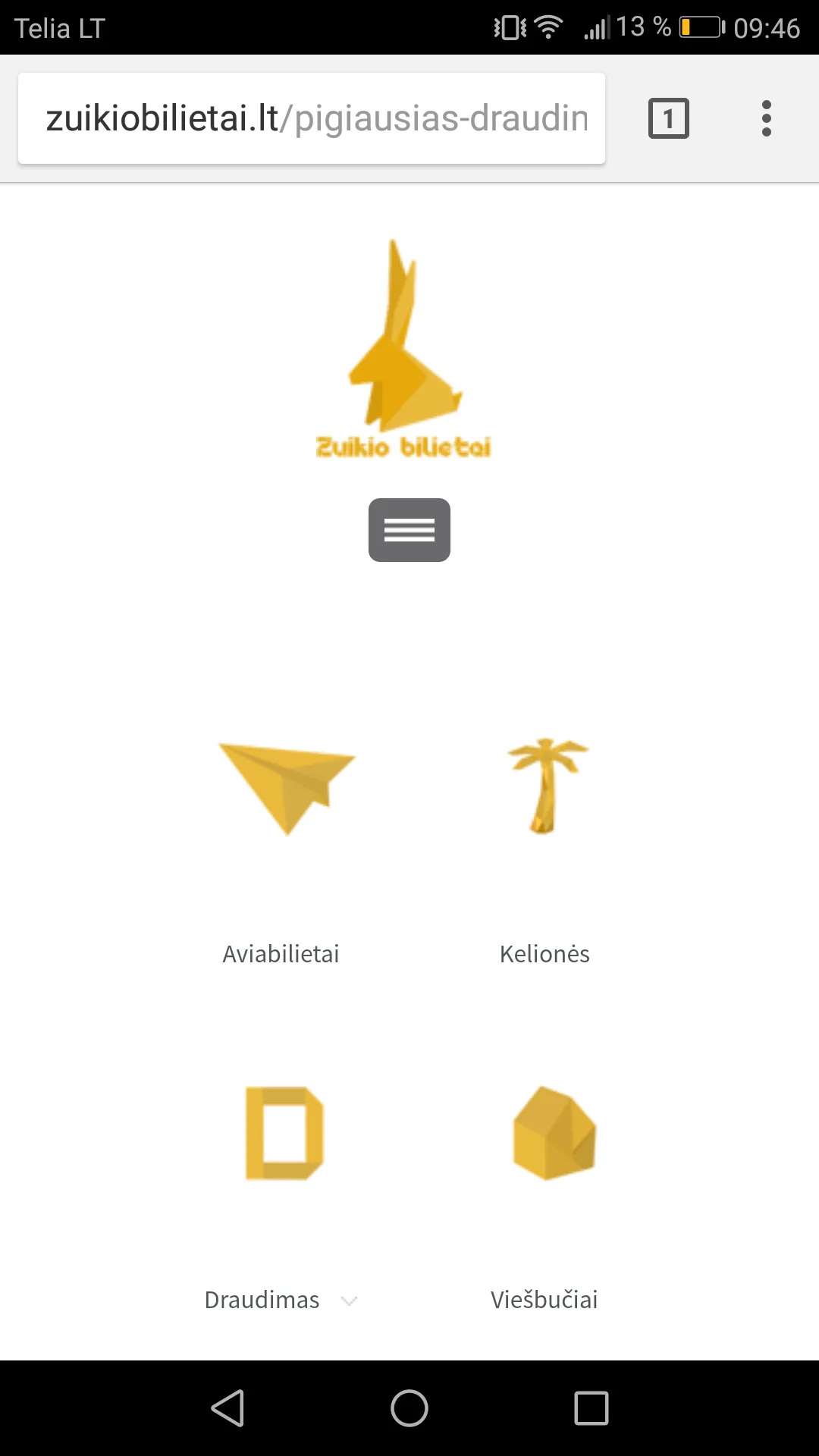819x1456 pixels.
Task: Open the browser overflow menu
Action: click(x=766, y=118)
